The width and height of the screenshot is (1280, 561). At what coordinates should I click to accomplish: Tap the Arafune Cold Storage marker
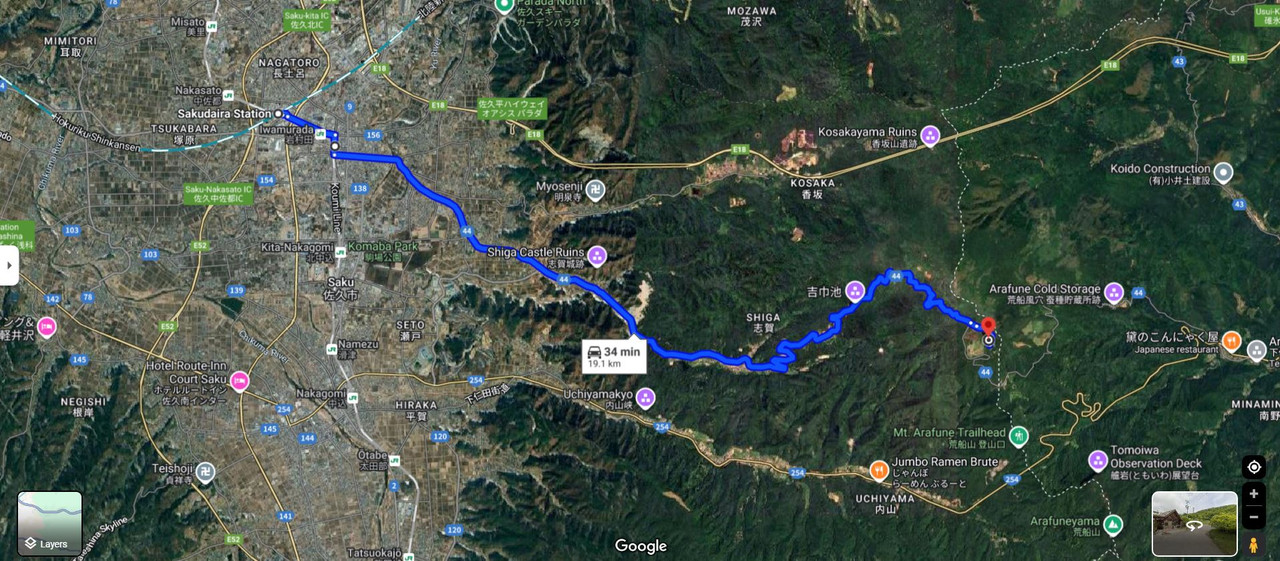[1113, 292]
